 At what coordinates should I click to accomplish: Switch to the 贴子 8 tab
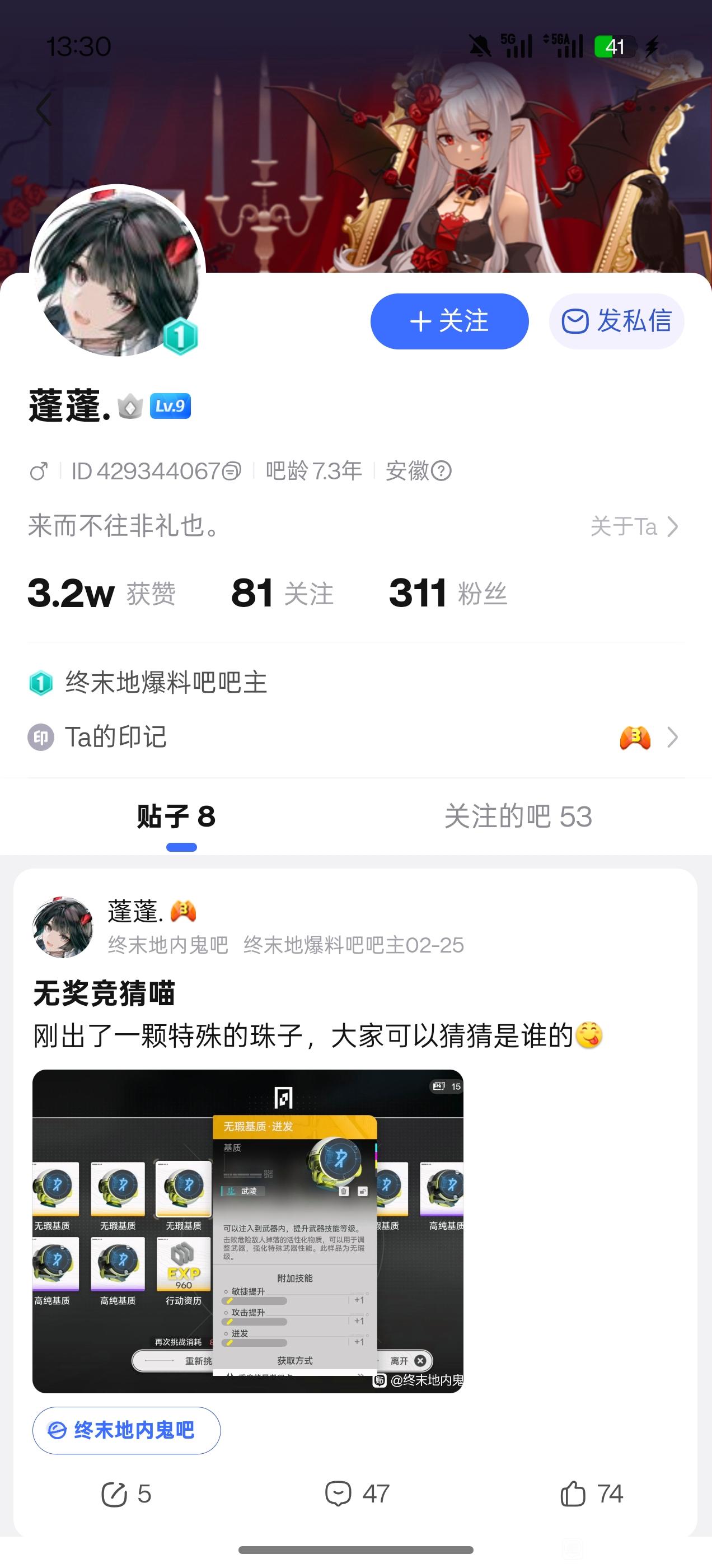[x=176, y=817]
